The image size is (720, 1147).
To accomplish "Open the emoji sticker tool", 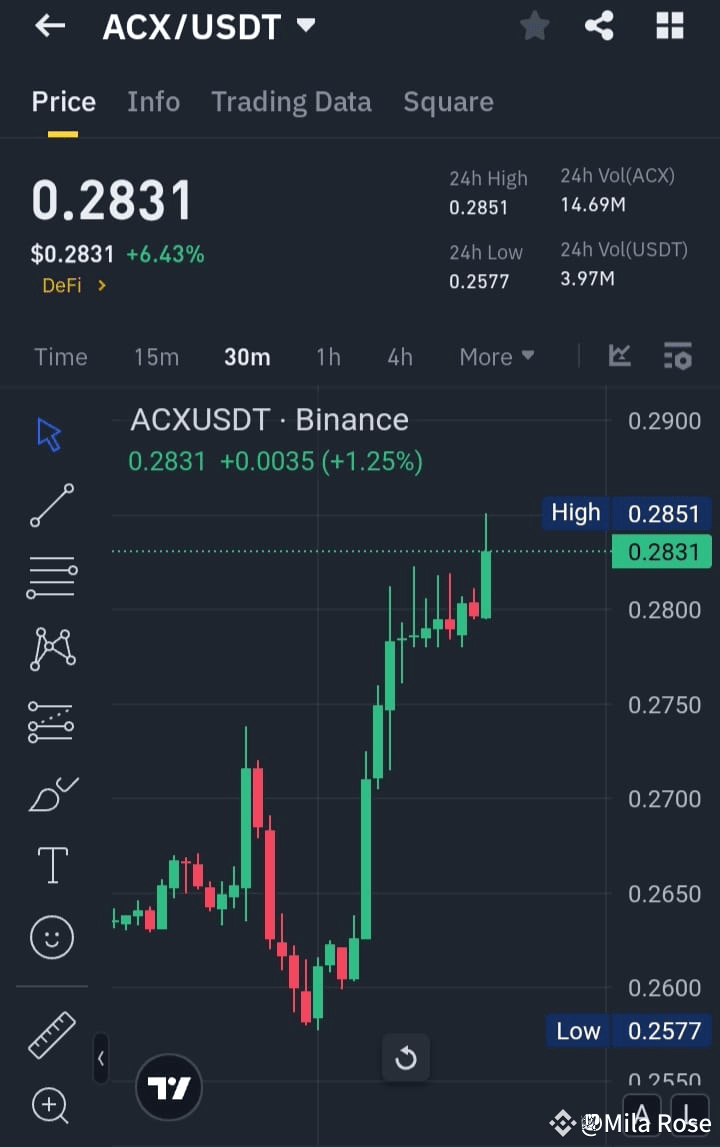I will [x=50, y=937].
